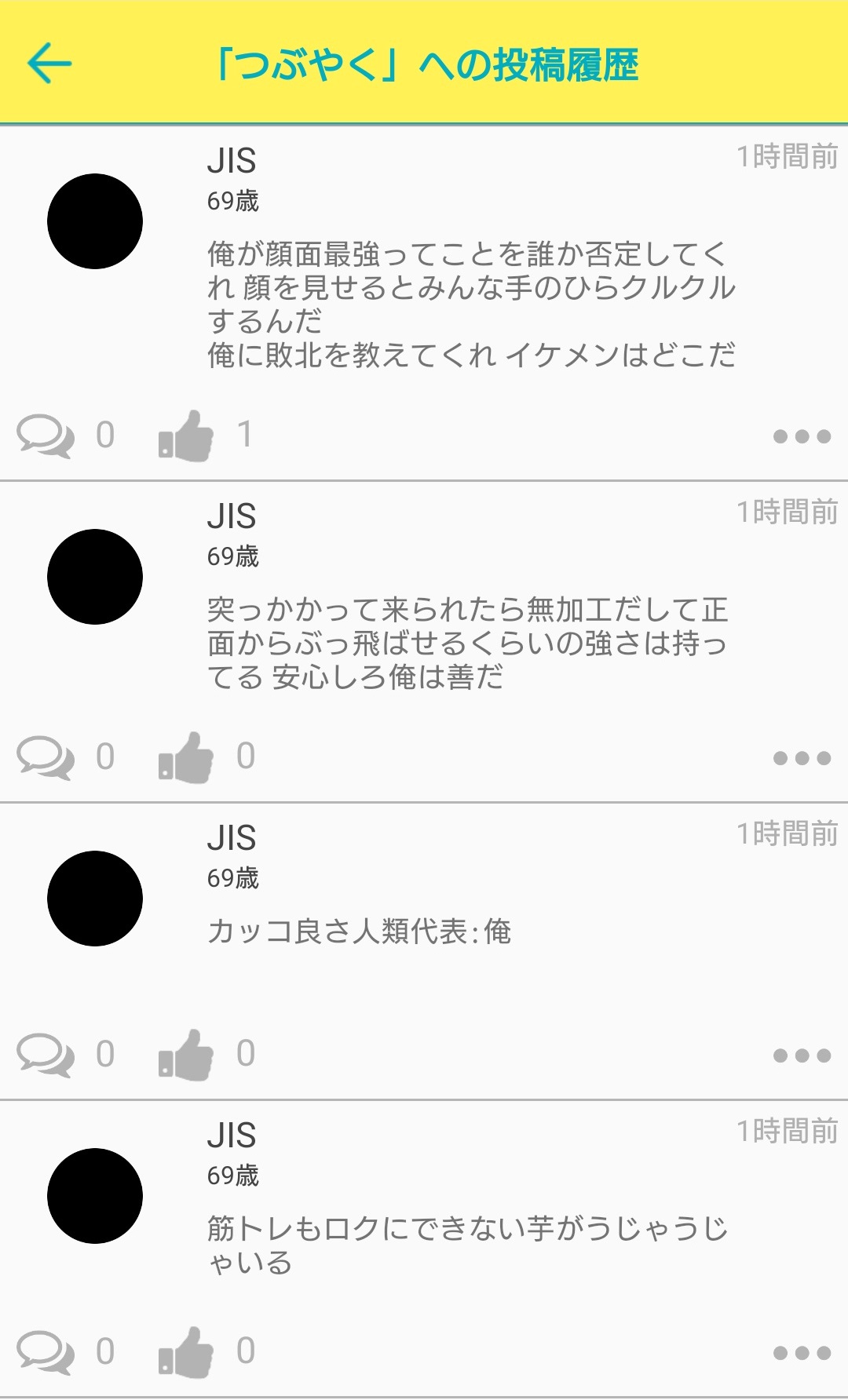
Task: Like the post starting with 筋トレもロクに
Action: [x=185, y=1352]
